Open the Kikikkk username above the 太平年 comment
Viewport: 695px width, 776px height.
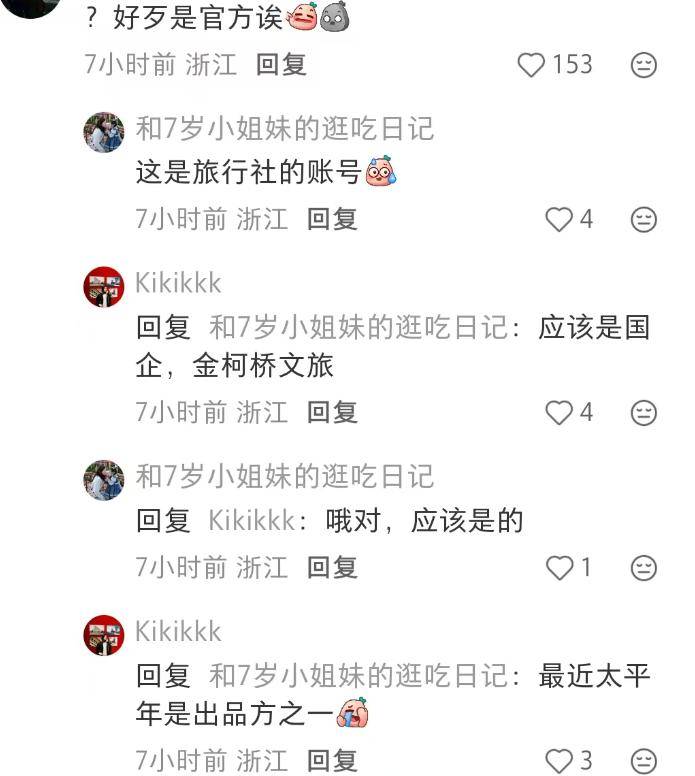coord(178,632)
